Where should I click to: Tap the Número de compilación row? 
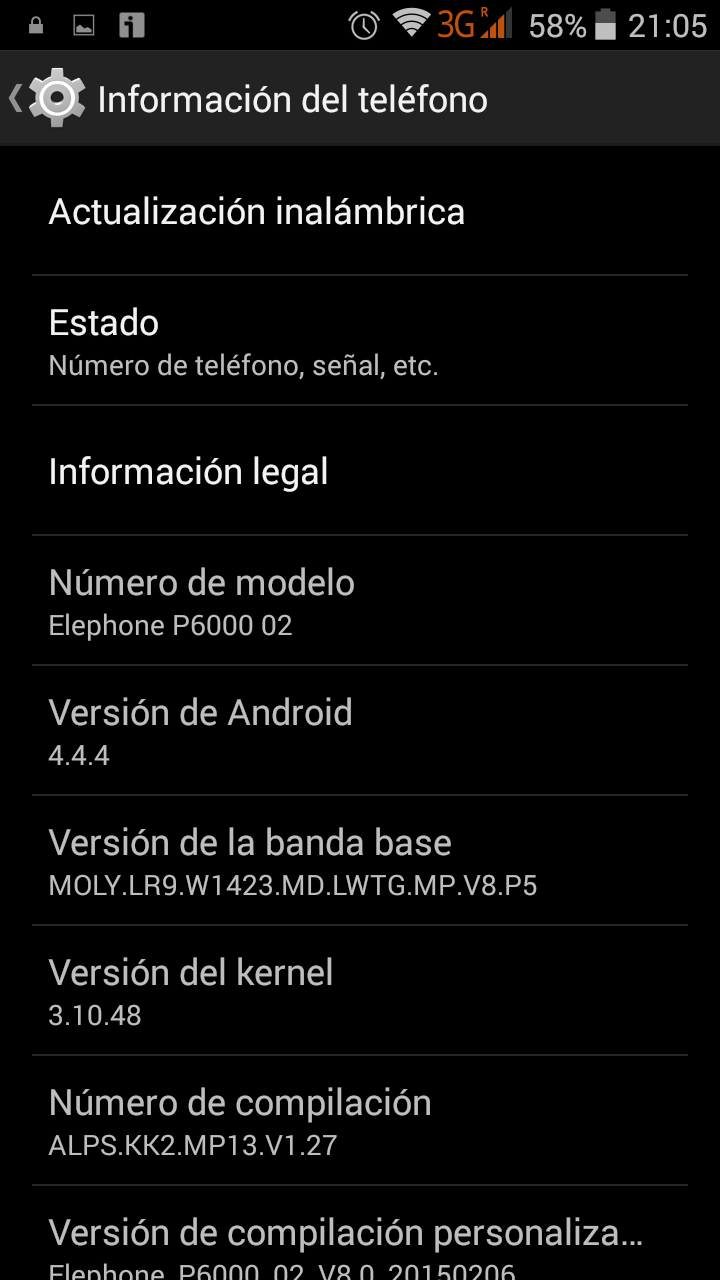[360, 1121]
